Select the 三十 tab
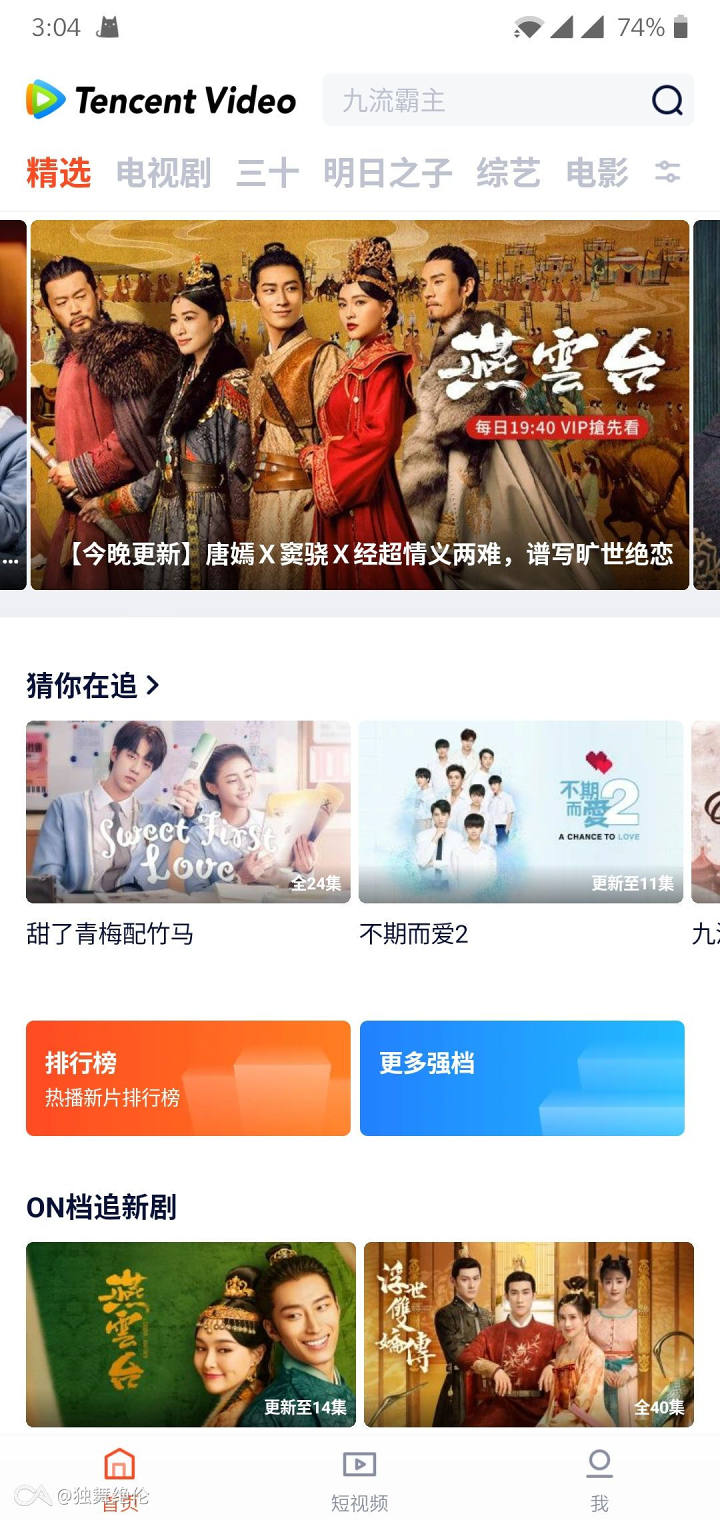 (267, 173)
